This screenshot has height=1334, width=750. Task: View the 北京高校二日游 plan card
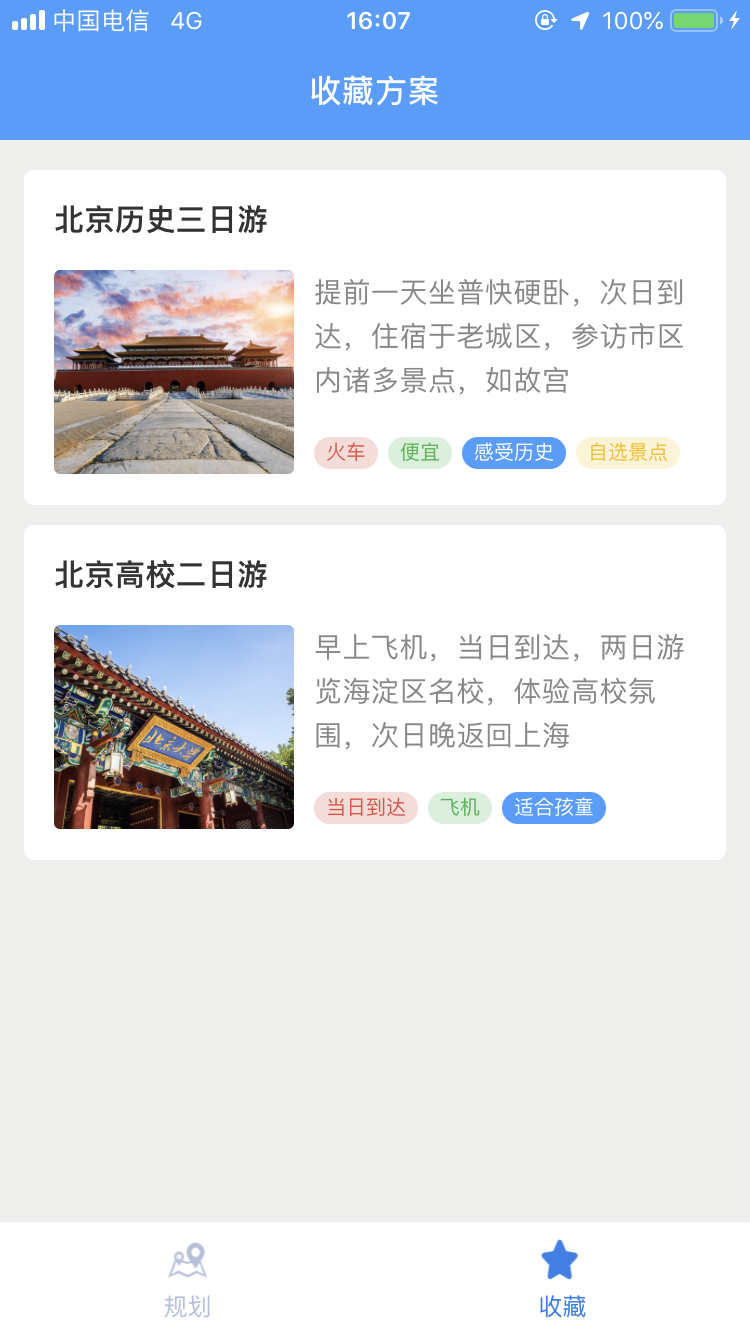click(375, 692)
